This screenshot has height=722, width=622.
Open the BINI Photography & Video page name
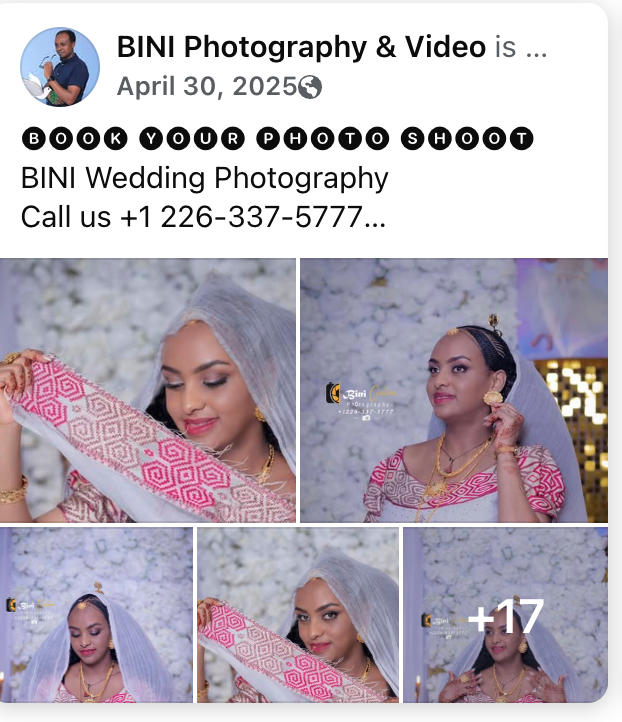[301, 47]
